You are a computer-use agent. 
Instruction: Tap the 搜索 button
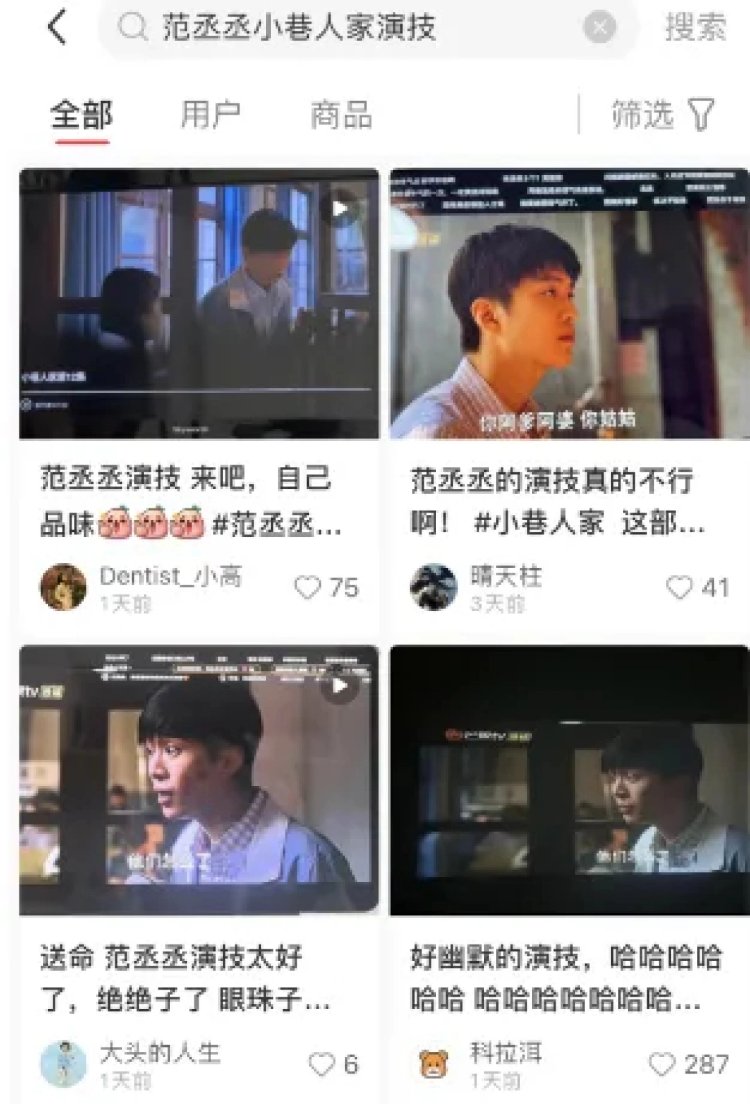click(x=696, y=28)
